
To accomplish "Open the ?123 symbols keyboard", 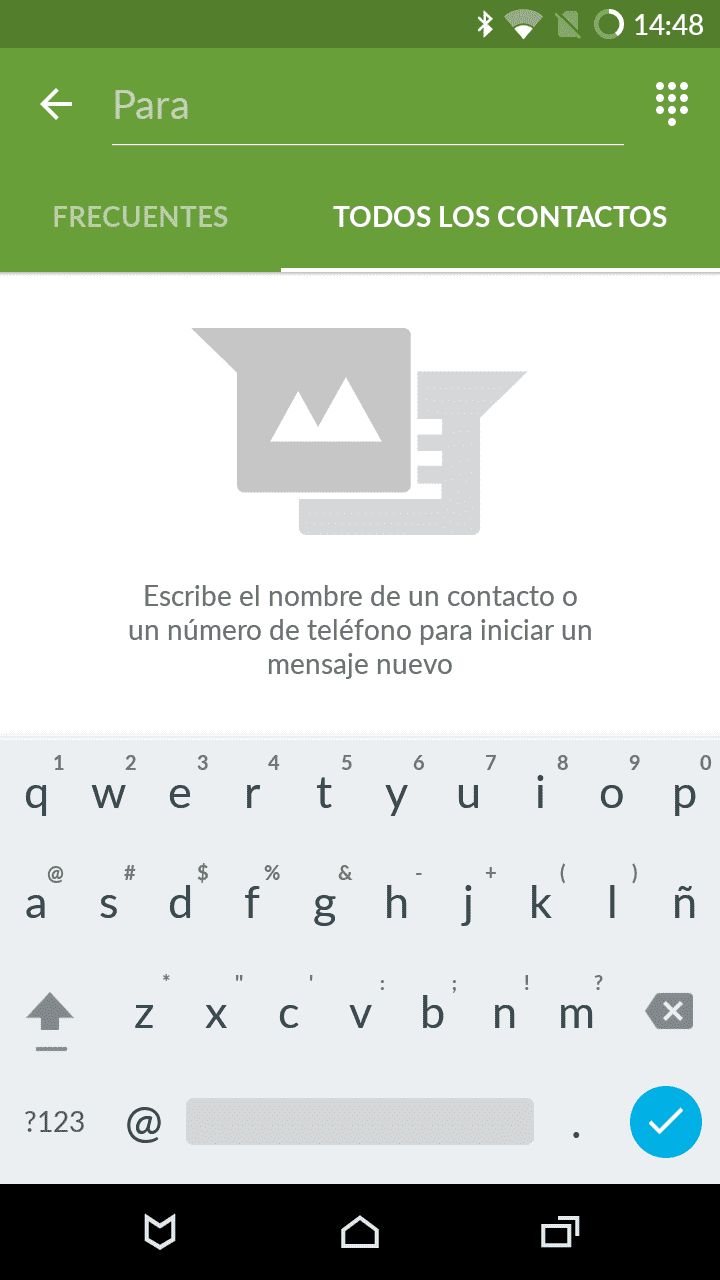I will [55, 1122].
